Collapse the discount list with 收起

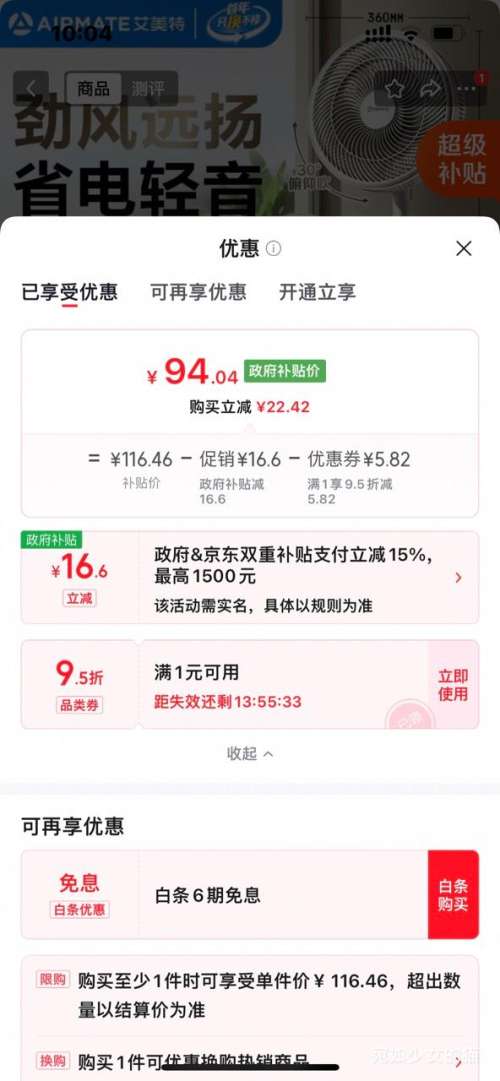250,754
